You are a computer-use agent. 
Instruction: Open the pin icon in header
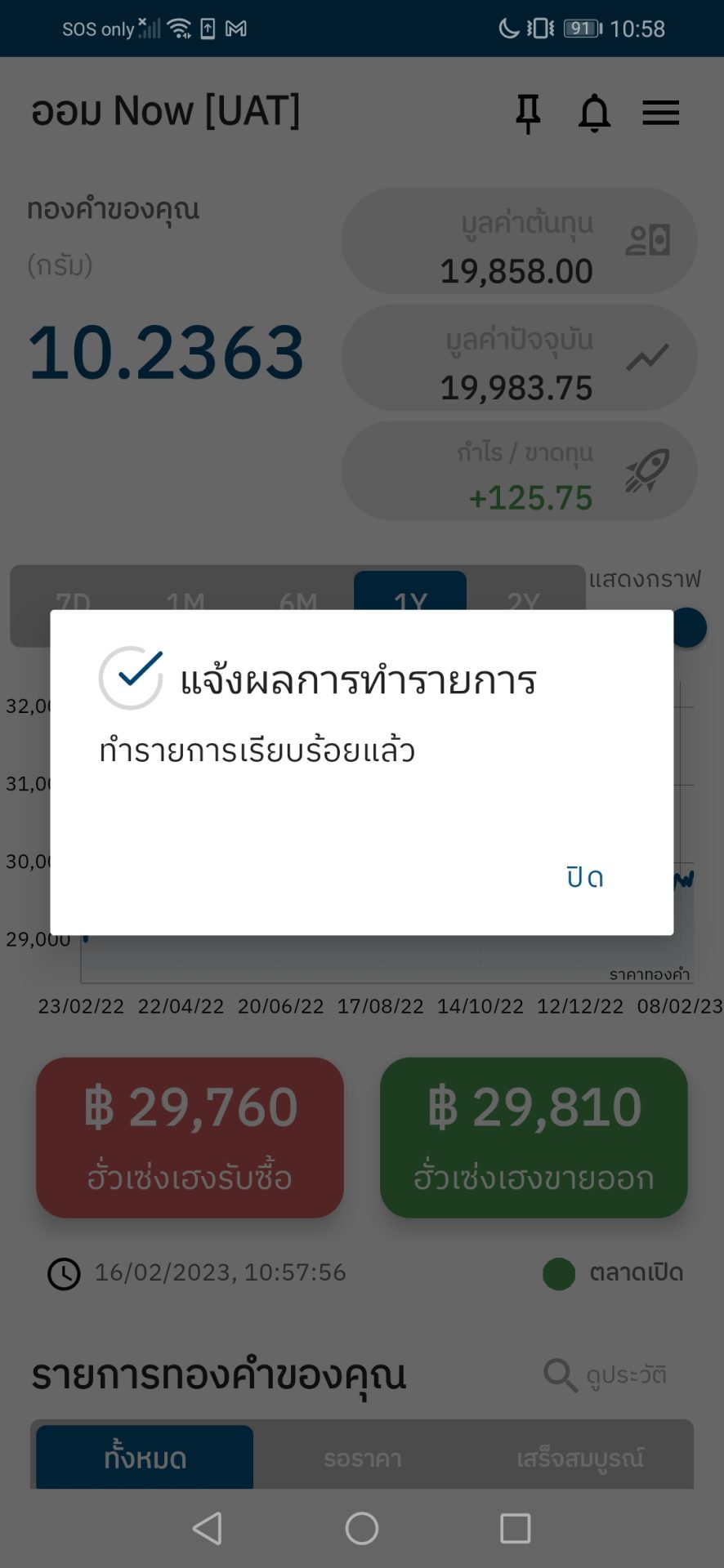click(x=528, y=113)
